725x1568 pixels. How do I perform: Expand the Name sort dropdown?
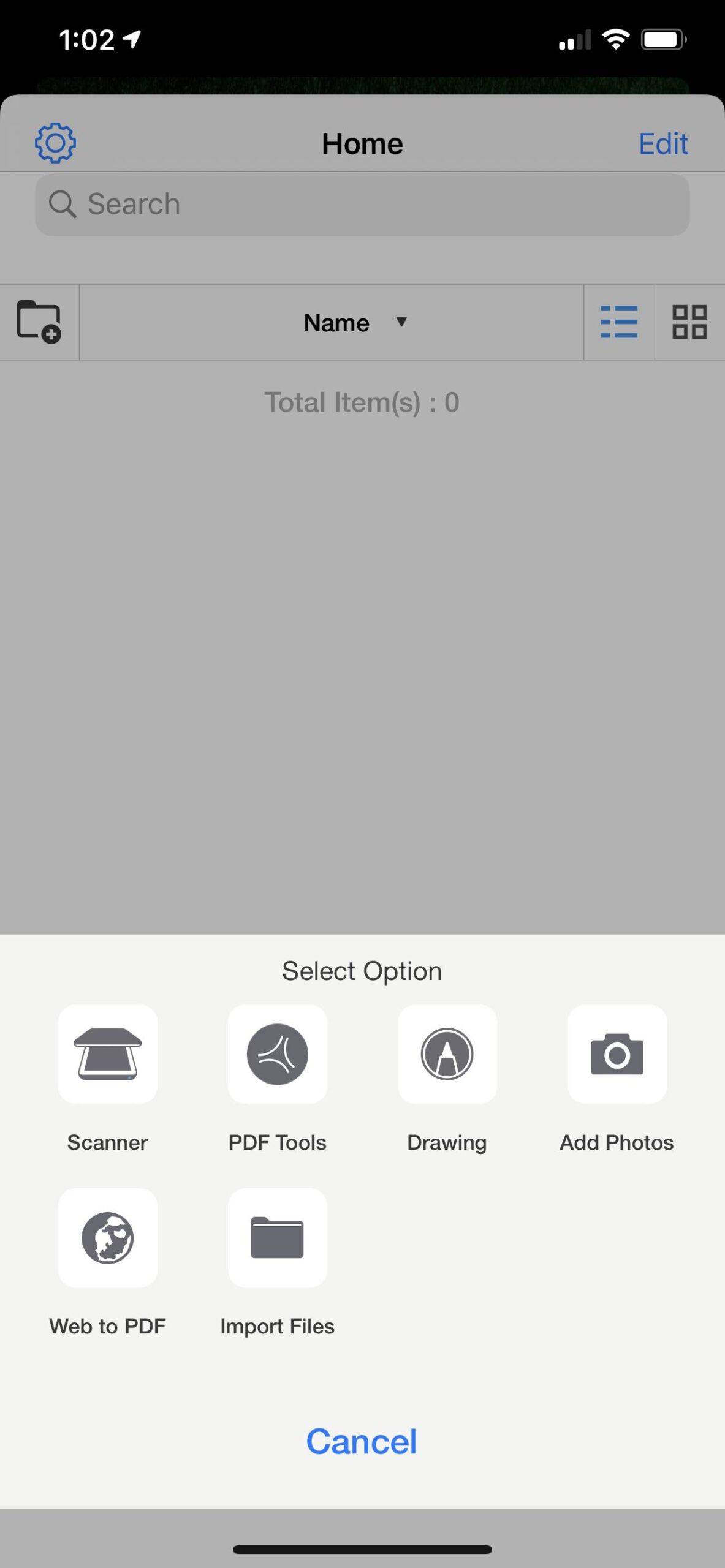tap(355, 322)
